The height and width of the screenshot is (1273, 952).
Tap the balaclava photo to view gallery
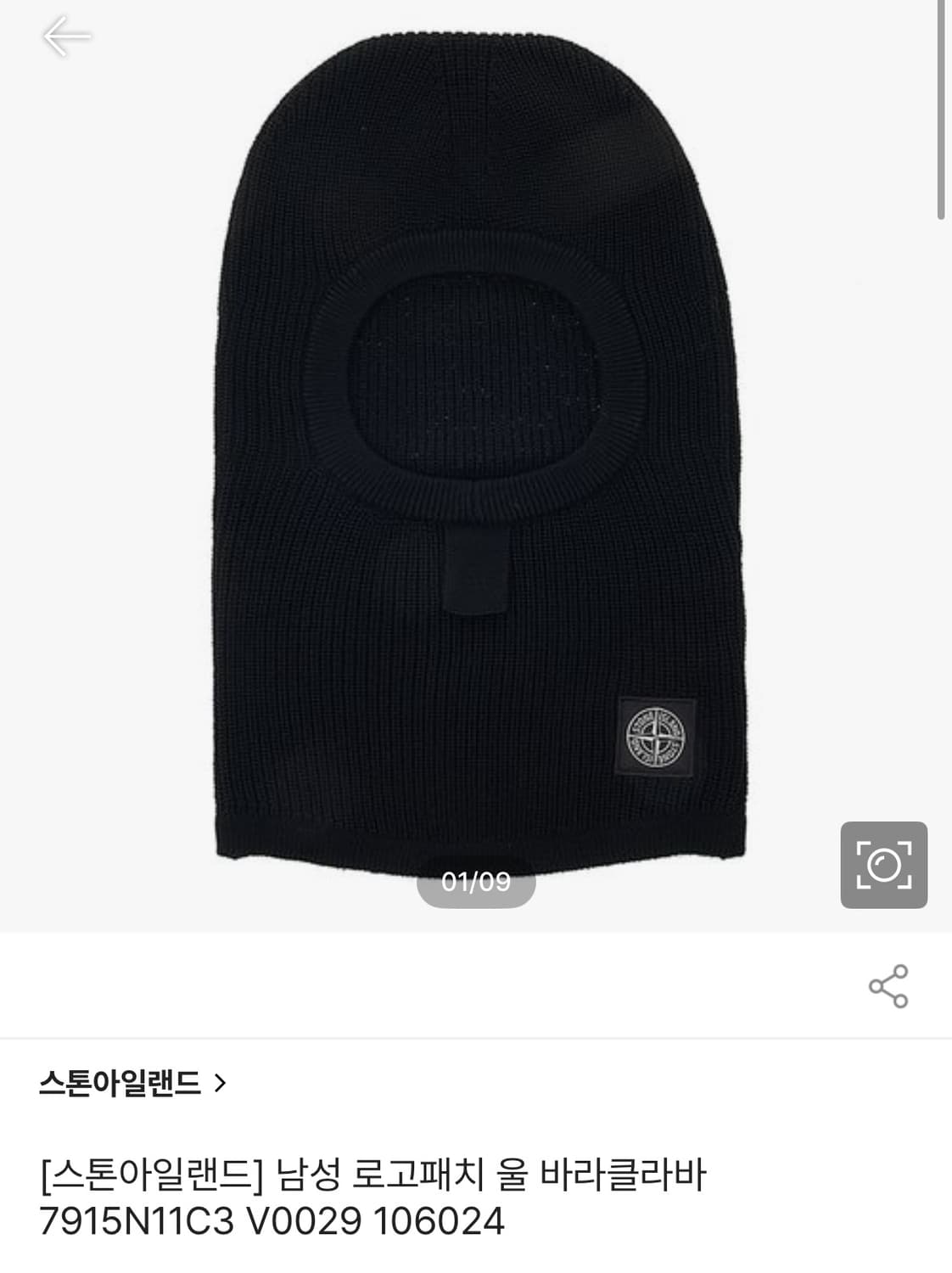click(x=475, y=424)
